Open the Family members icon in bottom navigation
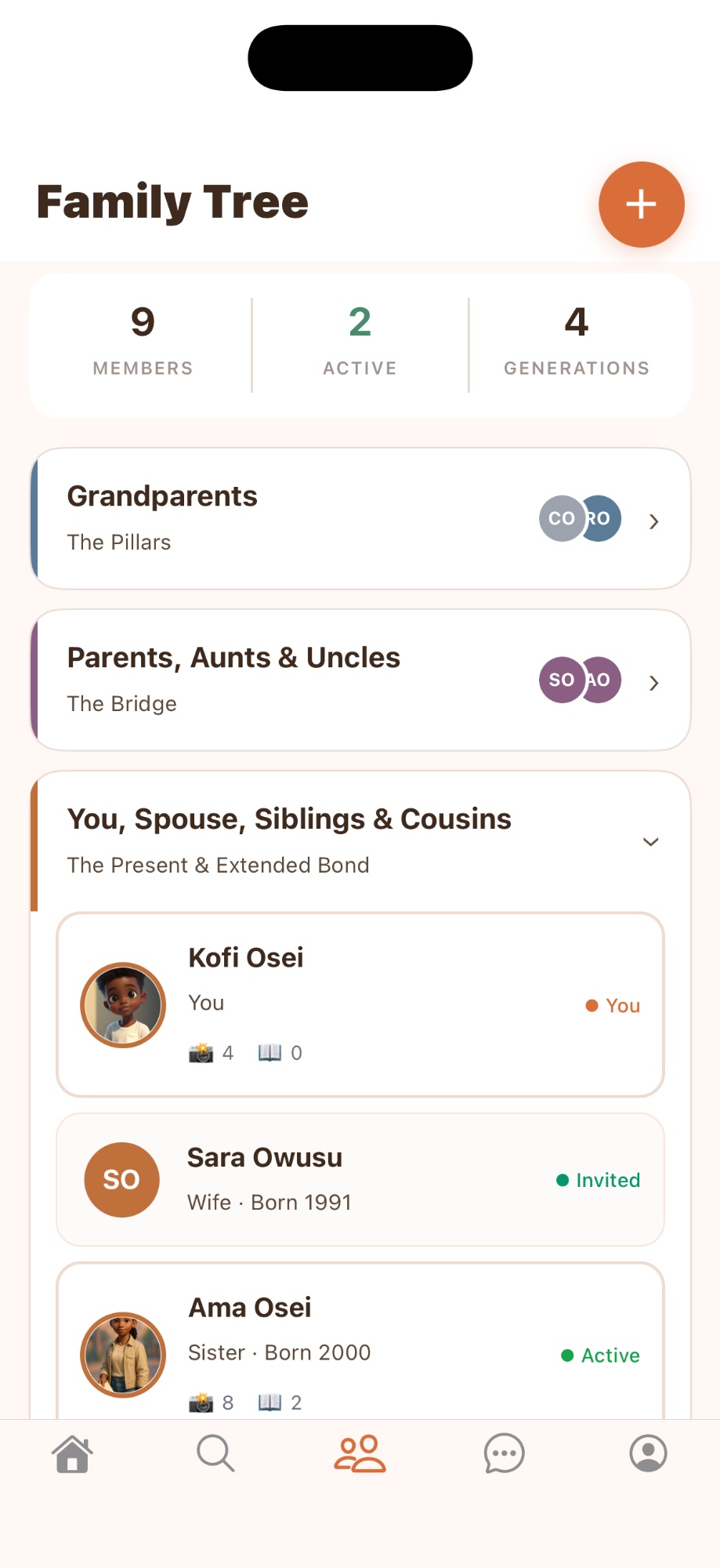The height and width of the screenshot is (1568, 720). click(360, 1454)
